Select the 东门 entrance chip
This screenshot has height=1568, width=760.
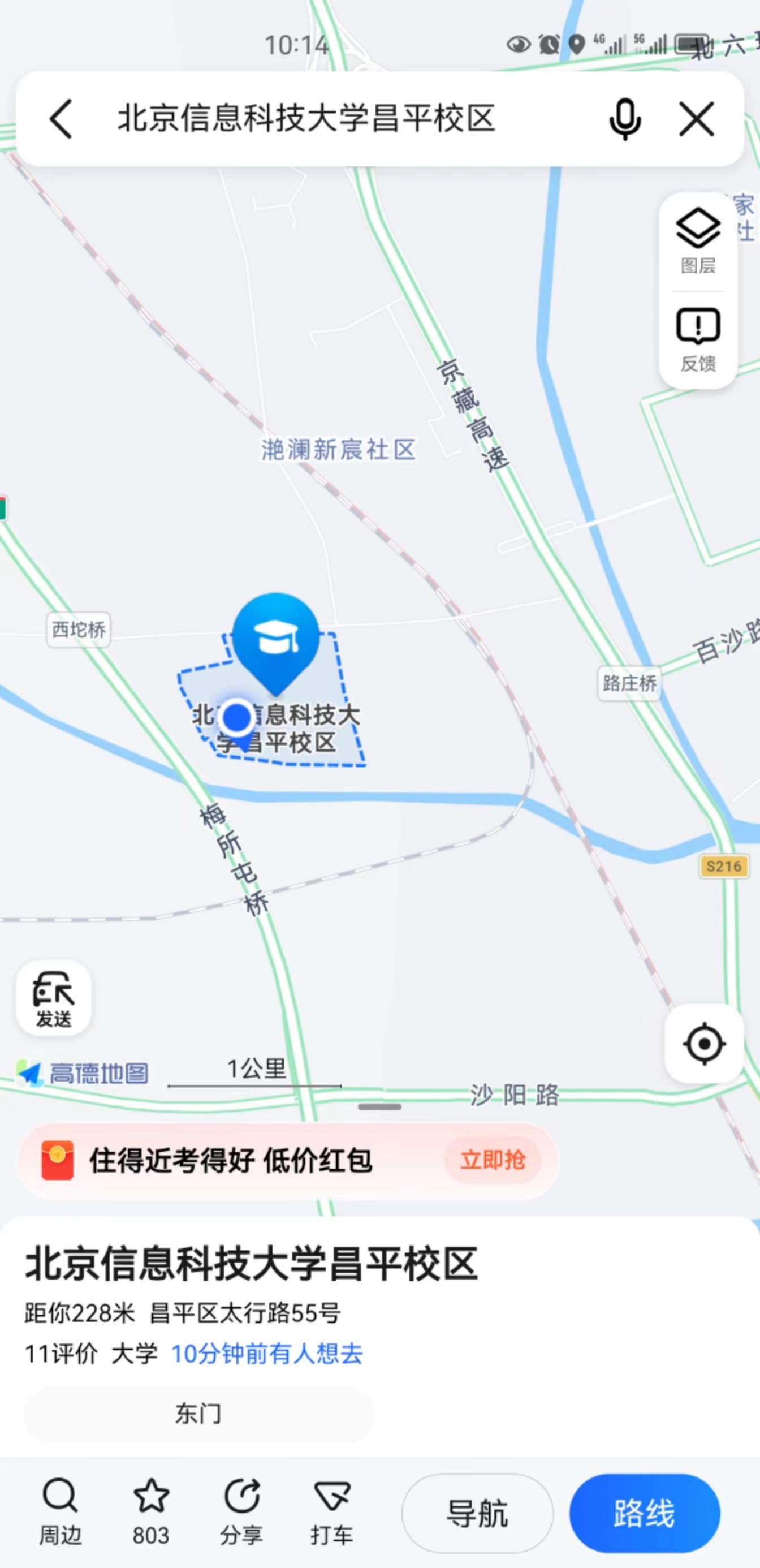click(198, 1414)
